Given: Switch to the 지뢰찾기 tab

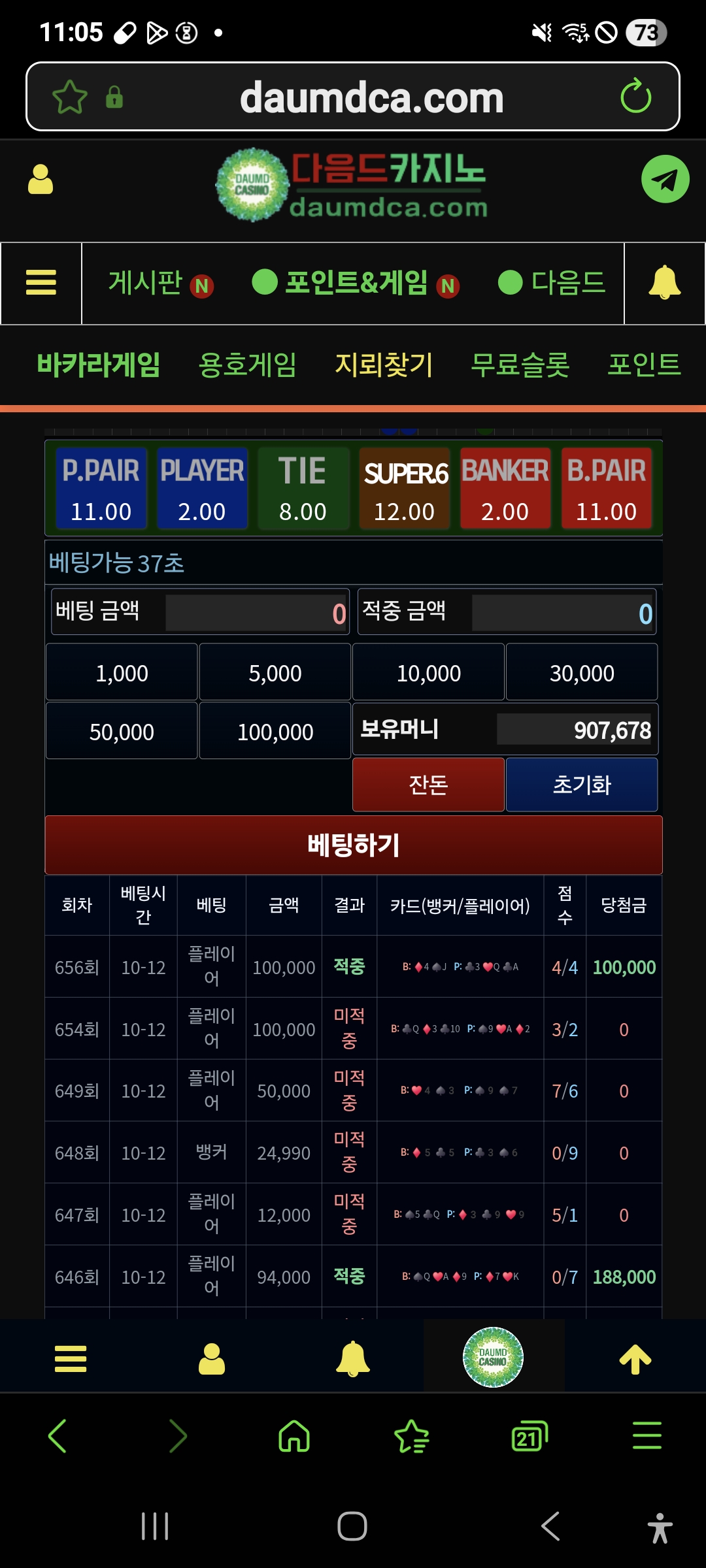Looking at the screenshot, I should click(384, 365).
